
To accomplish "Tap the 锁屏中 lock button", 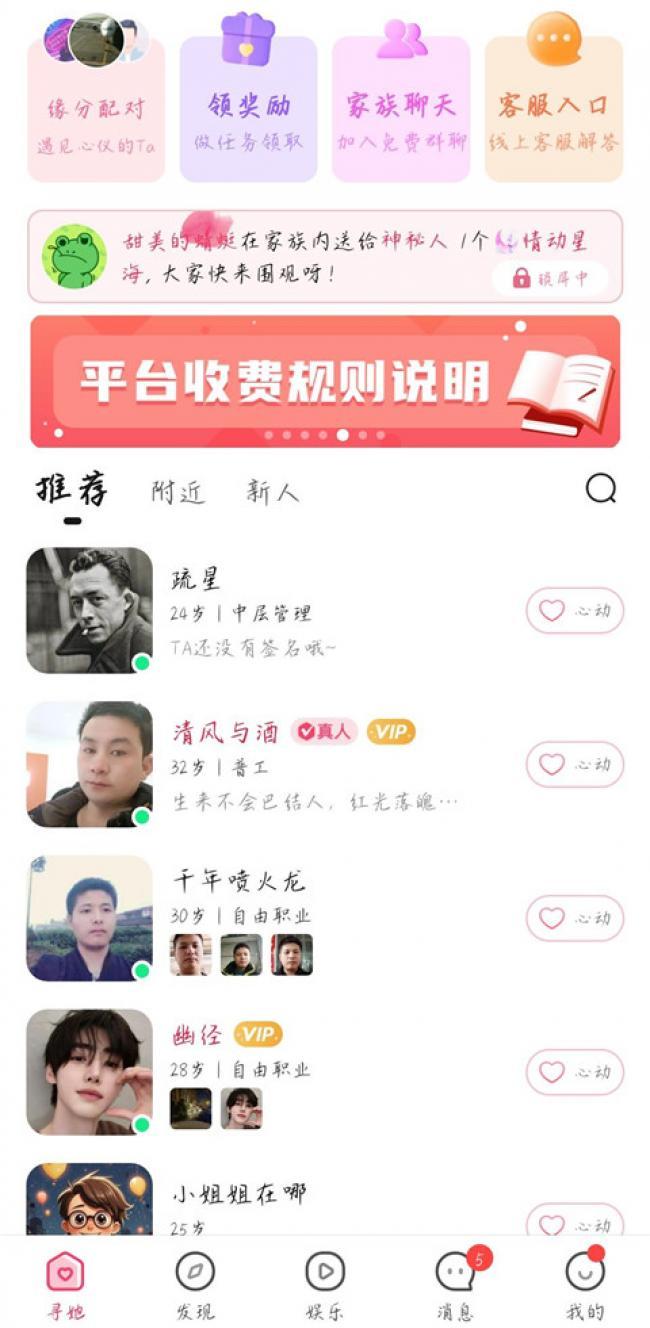I will pyautogui.click(x=550, y=279).
